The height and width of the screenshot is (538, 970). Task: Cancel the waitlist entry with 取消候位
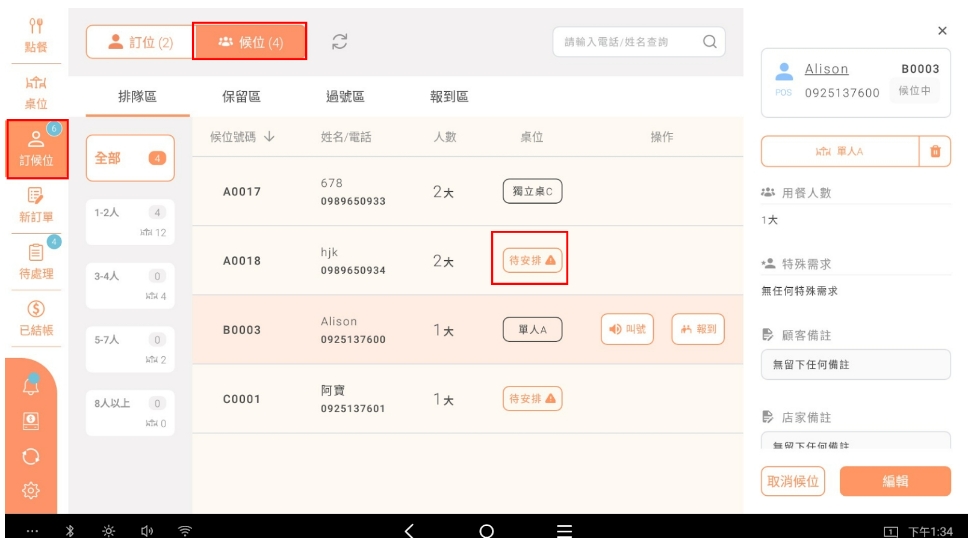[x=793, y=481]
